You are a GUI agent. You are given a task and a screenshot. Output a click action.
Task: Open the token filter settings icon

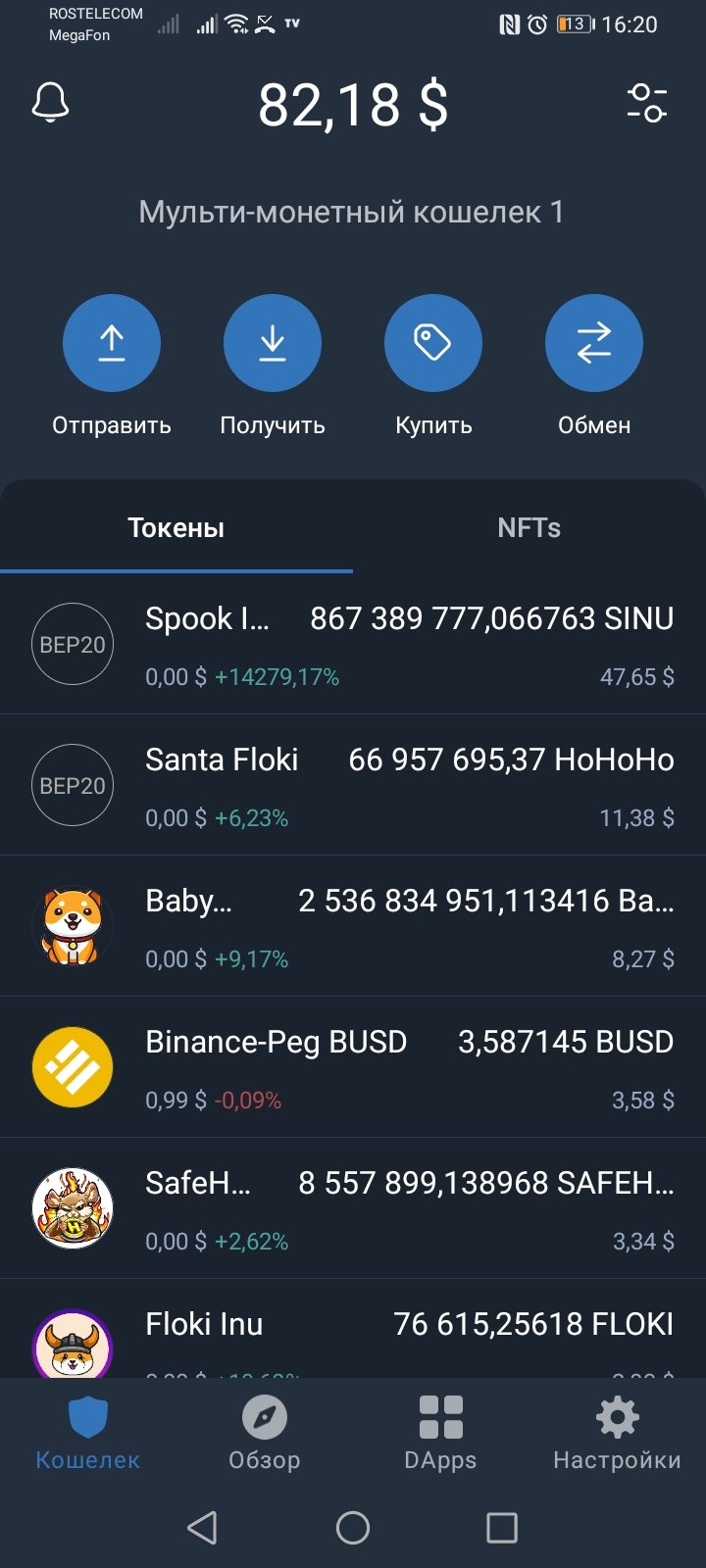[647, 102]
